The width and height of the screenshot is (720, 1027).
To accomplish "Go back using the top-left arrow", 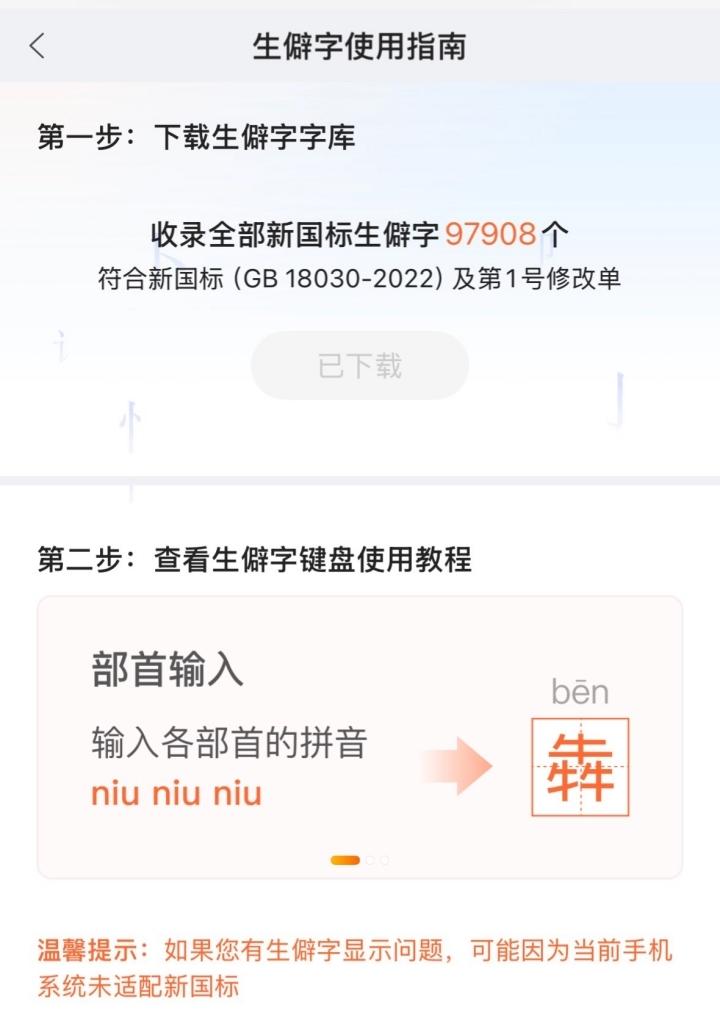I will coord(37,47).
